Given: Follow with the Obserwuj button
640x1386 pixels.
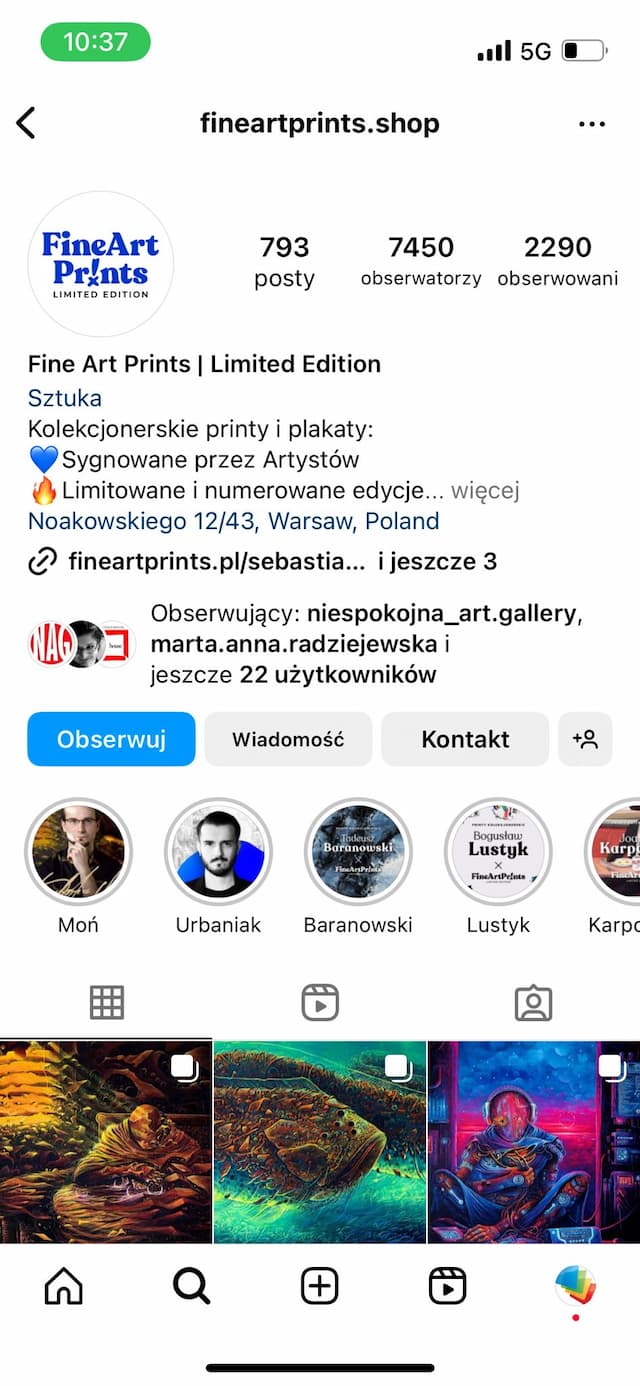Looking at the screenshot, I should [x=111, y=739].
